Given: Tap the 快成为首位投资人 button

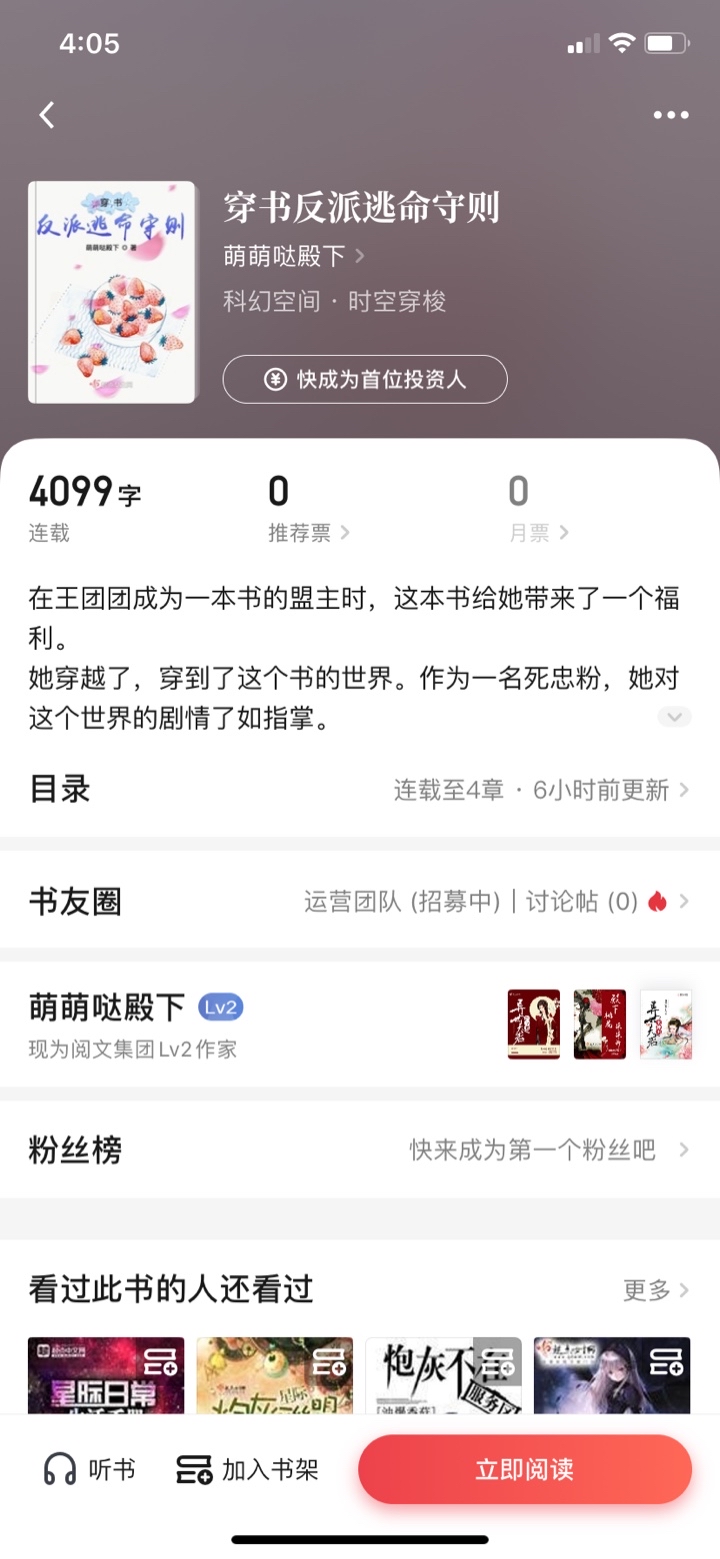Looking at the screenshot, I should [365, 379].
